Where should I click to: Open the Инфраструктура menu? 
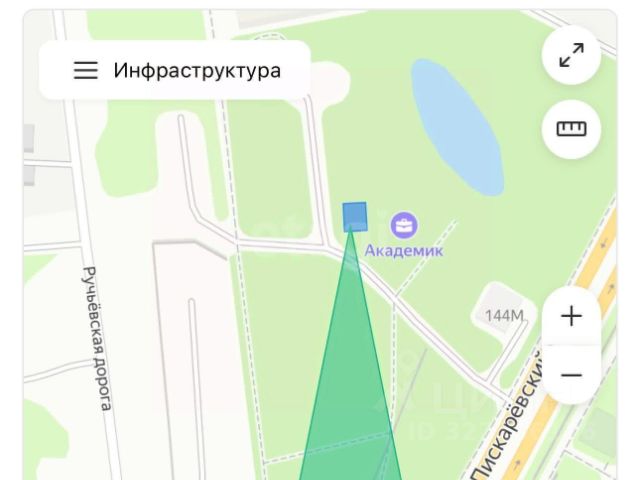175,71
